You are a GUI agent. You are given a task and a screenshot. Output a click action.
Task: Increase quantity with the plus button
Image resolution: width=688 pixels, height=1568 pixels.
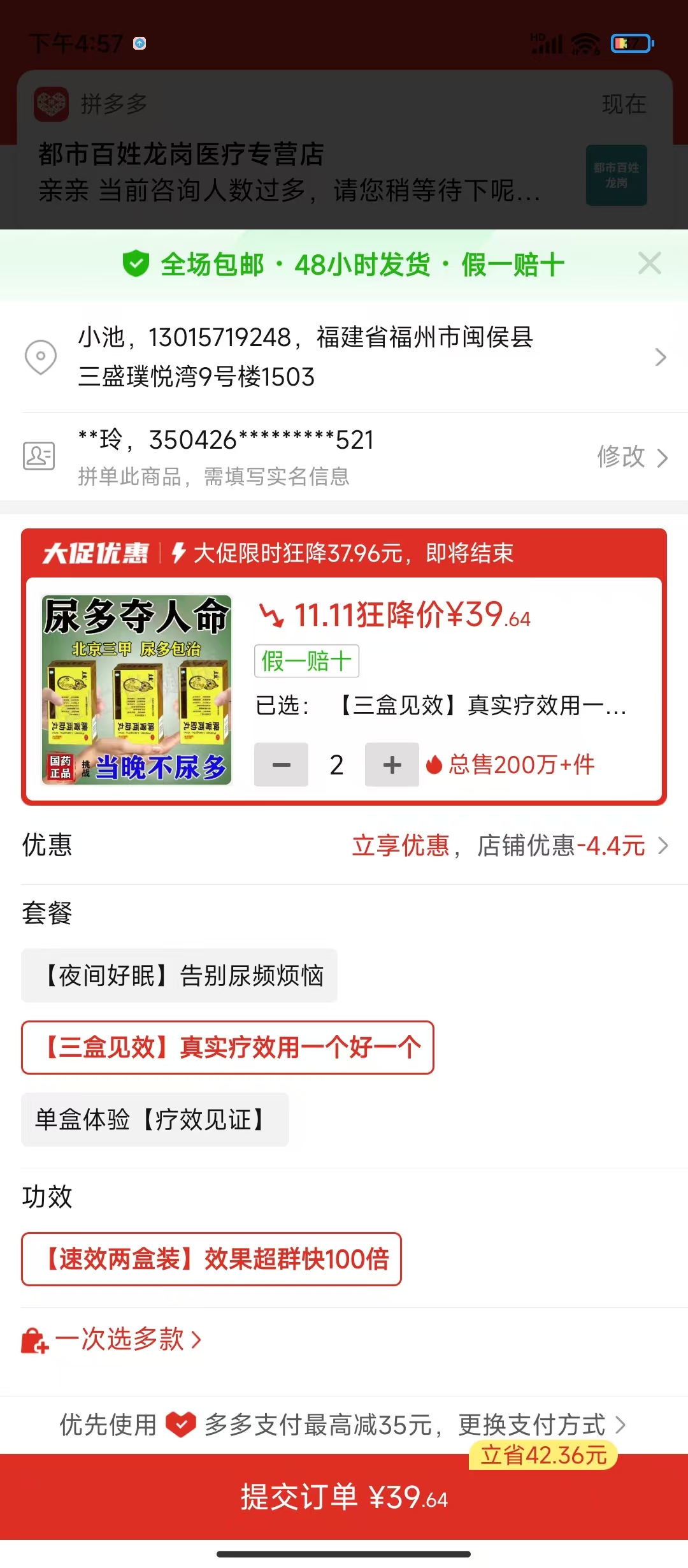point(392,764)
